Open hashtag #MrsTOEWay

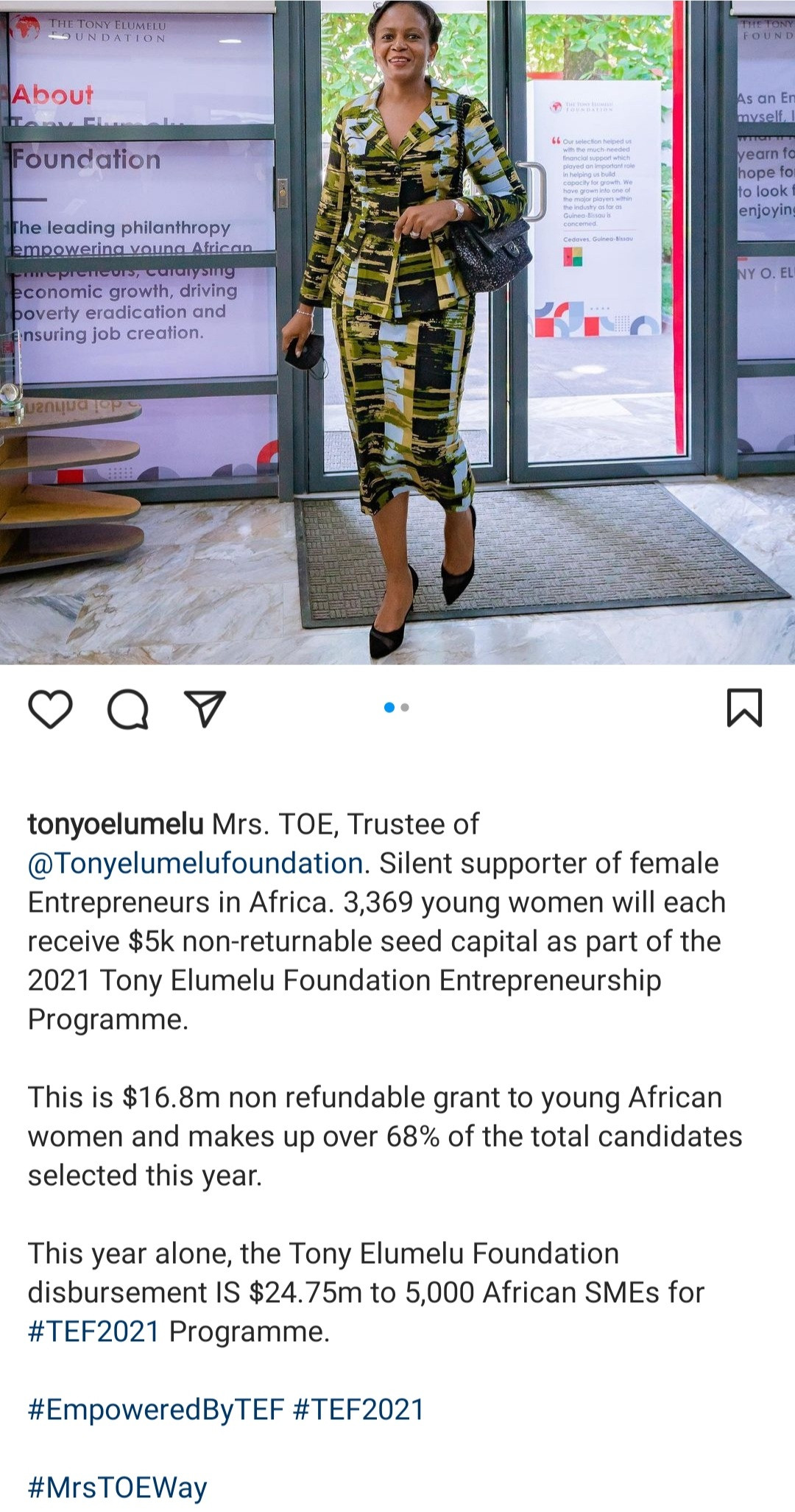pyautogui.click(x=118, y=1488)
